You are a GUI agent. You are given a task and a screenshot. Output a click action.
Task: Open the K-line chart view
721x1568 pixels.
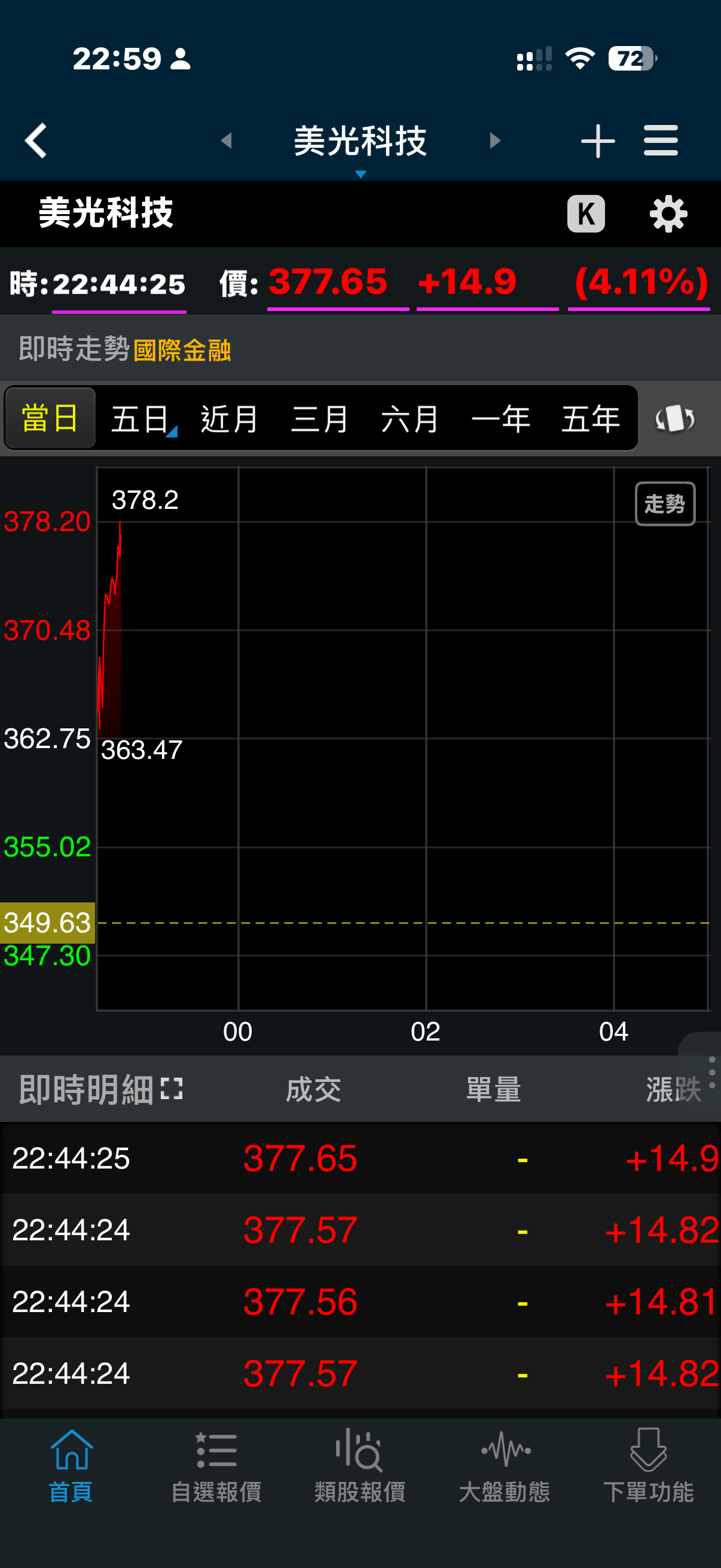(585, 213)
